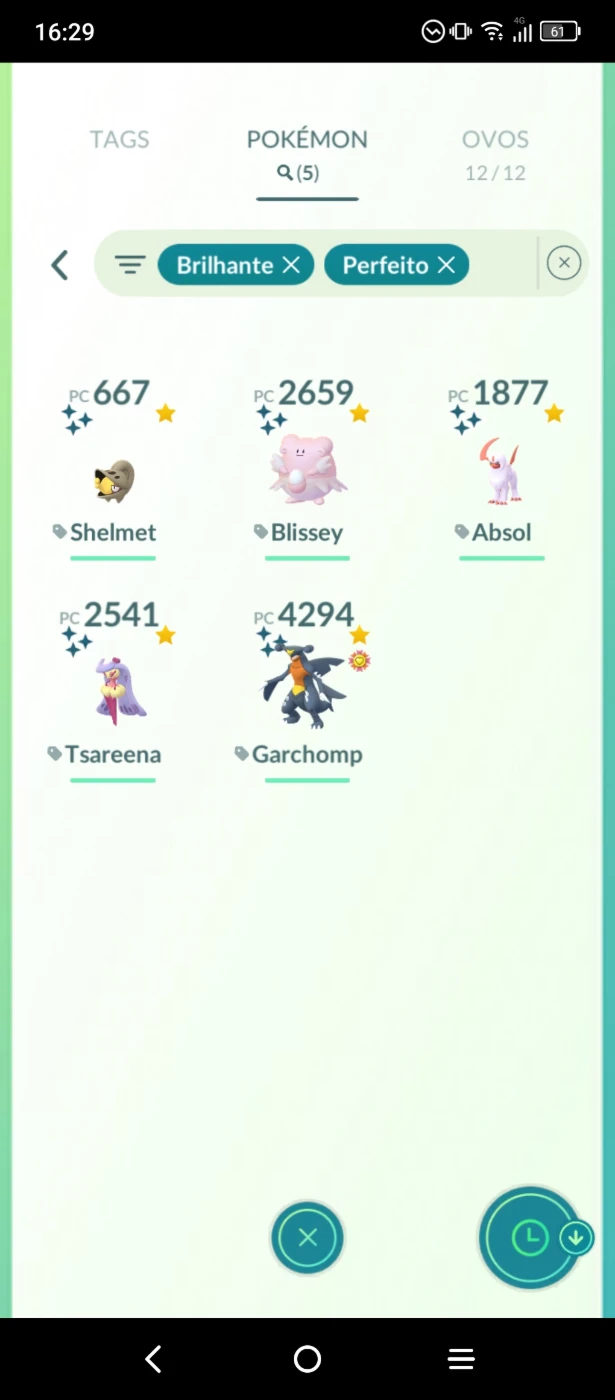Clear the whole search with the X
The image size is (615, 1400).
[564, 264]
